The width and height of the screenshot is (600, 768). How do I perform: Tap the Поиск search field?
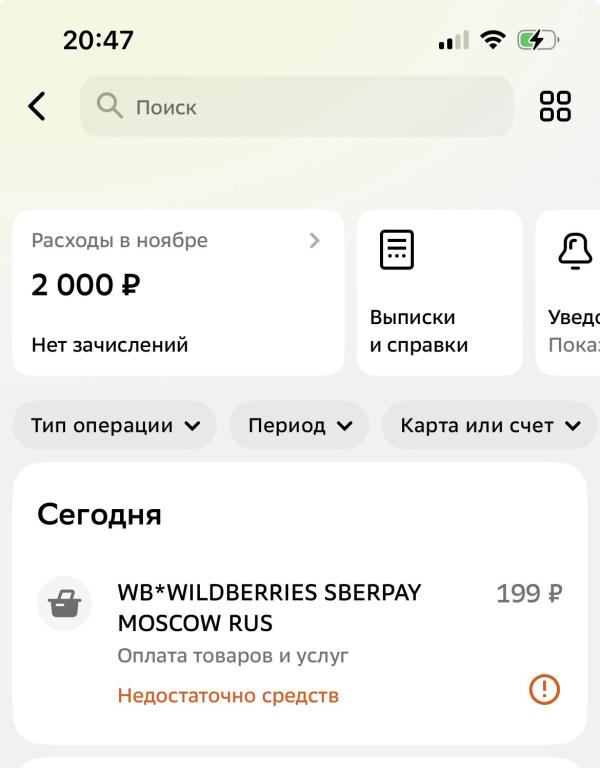tap(296, 106)
